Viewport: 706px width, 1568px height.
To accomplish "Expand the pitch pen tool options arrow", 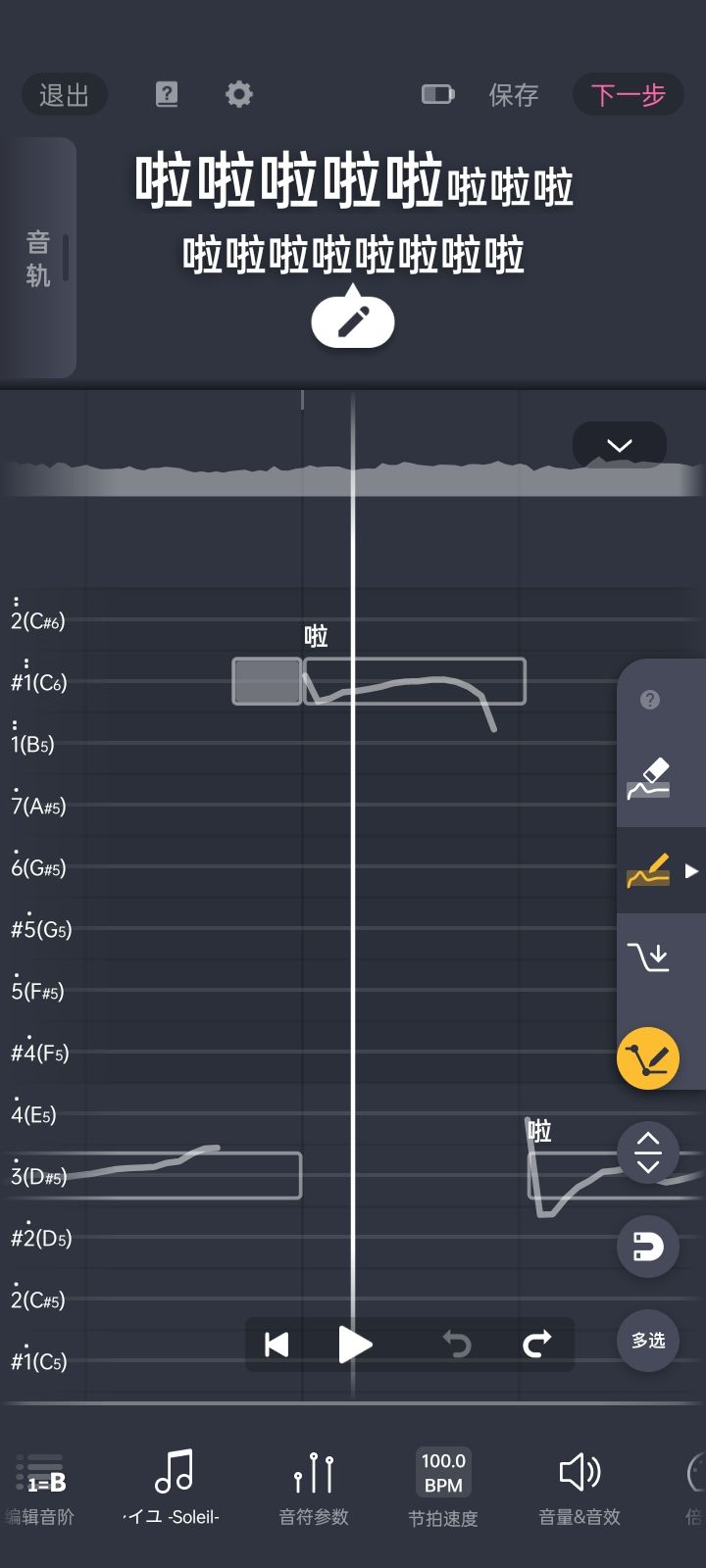I will [x=692, y=869].
